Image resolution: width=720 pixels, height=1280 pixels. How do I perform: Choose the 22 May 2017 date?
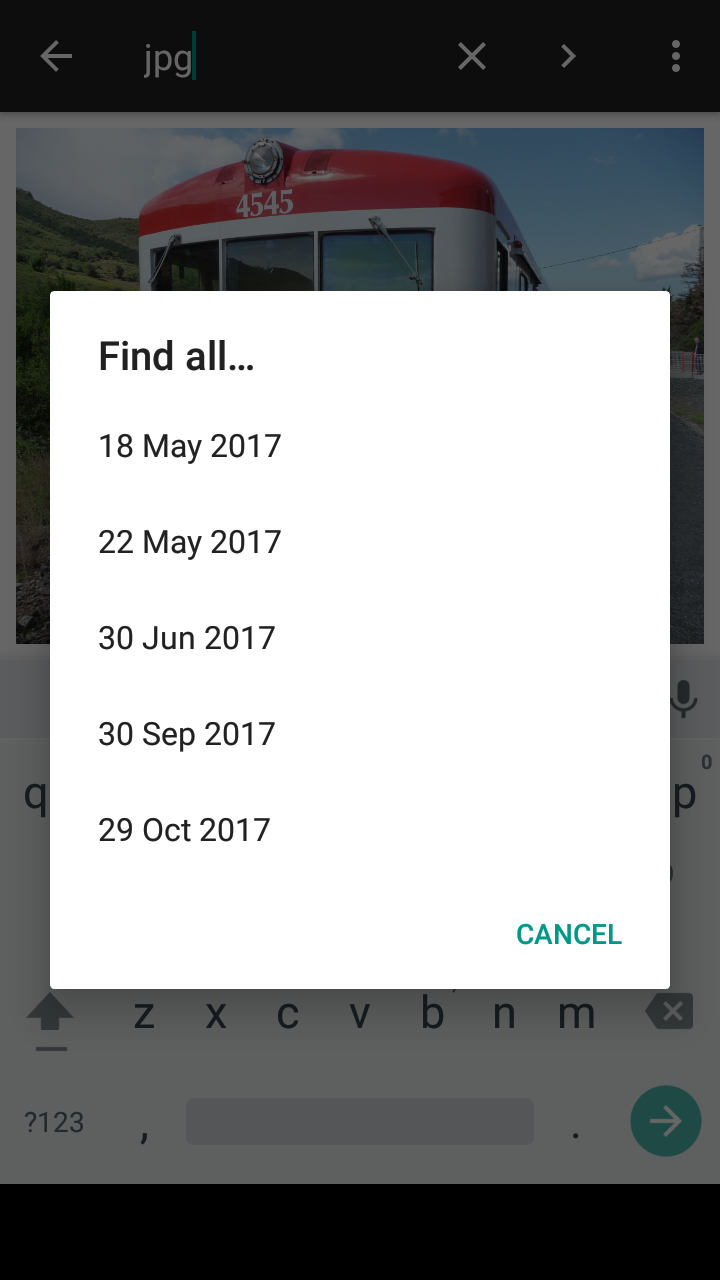click(x=190, y=542)
